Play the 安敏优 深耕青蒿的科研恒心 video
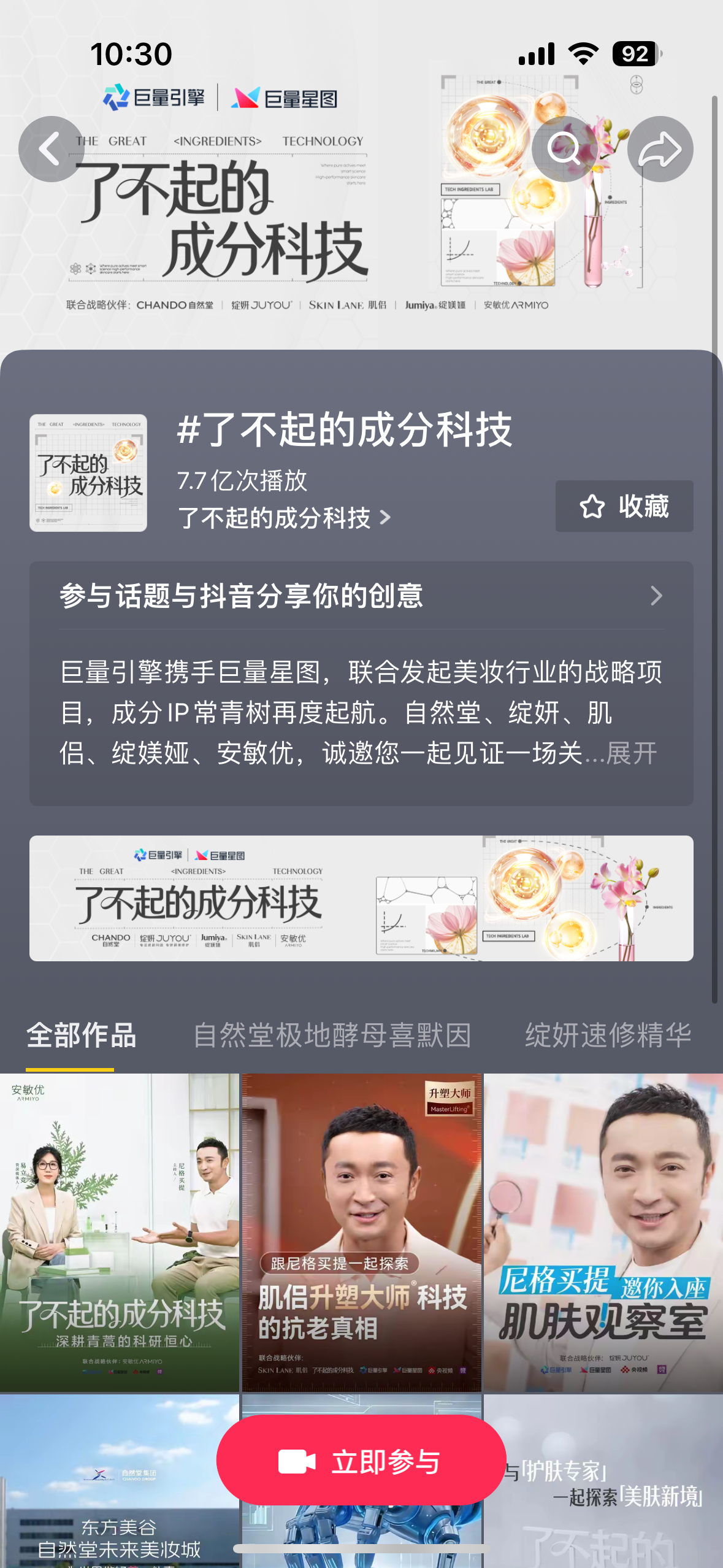 [119, 1232]
